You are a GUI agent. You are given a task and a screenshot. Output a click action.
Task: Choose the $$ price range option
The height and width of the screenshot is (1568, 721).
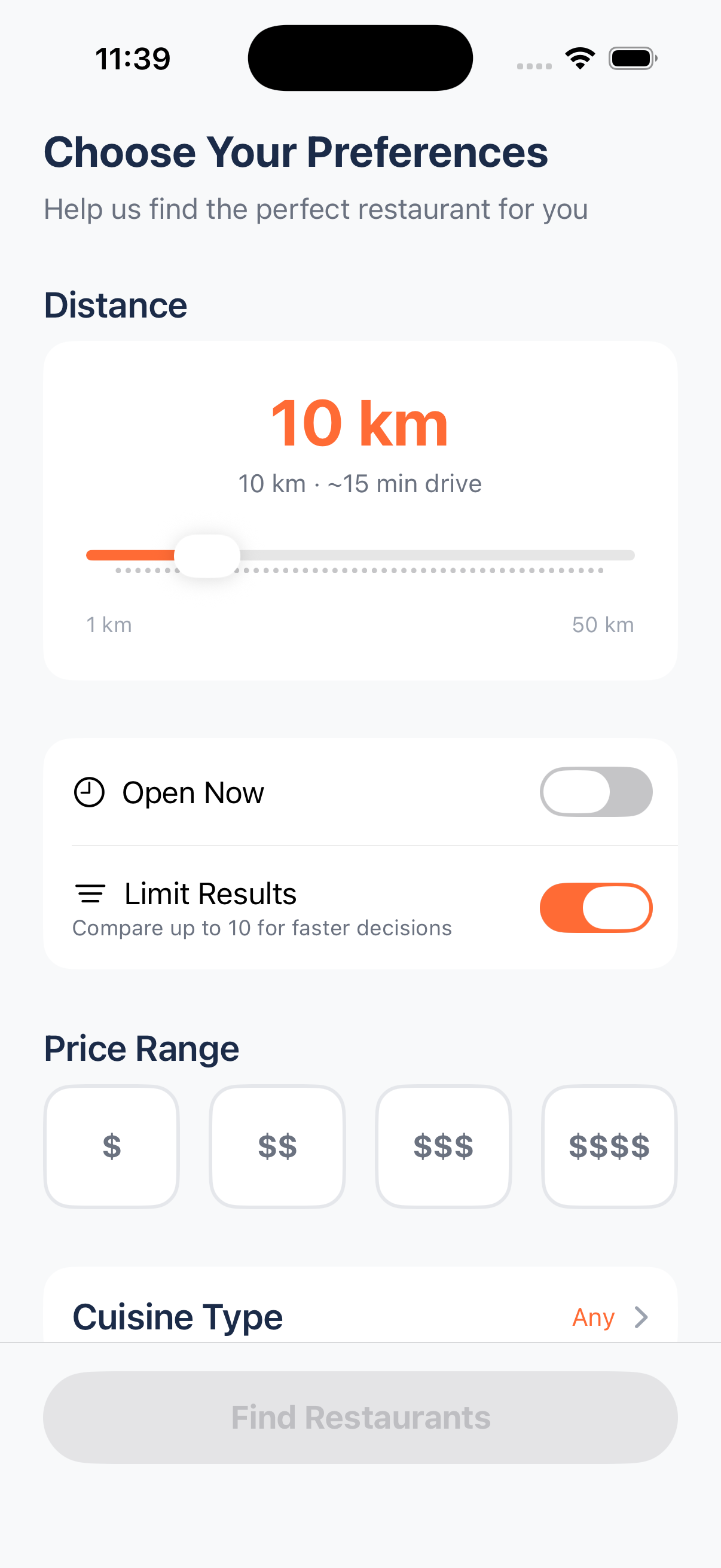pos(277,1147)
